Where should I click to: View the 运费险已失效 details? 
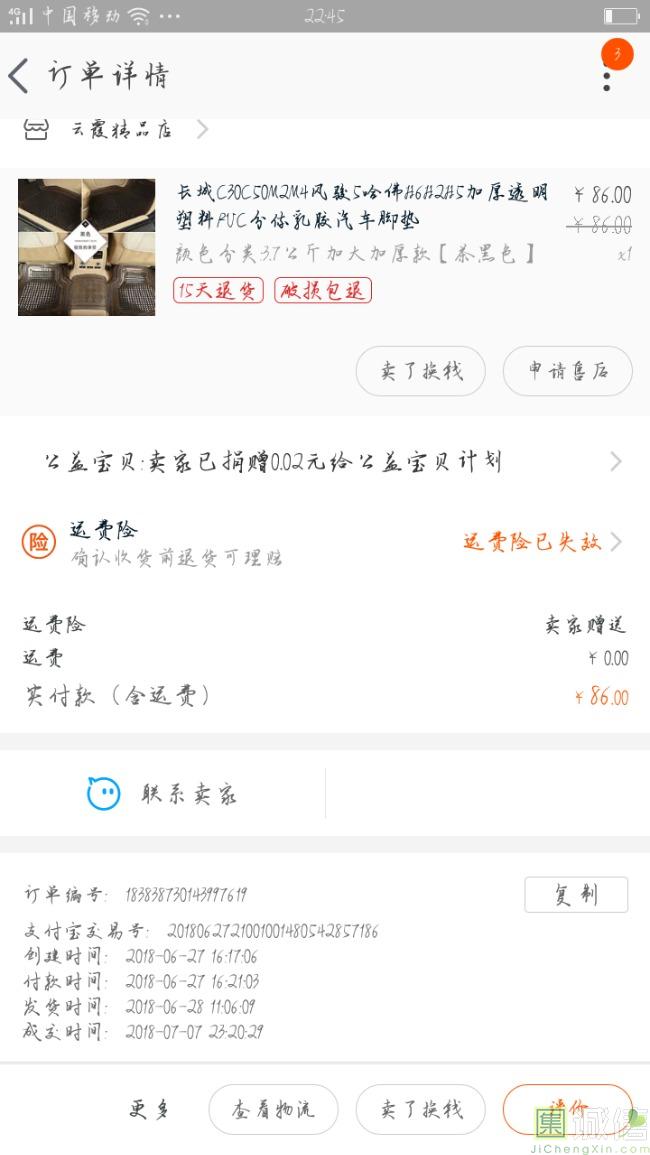click(x=542, y=542)
